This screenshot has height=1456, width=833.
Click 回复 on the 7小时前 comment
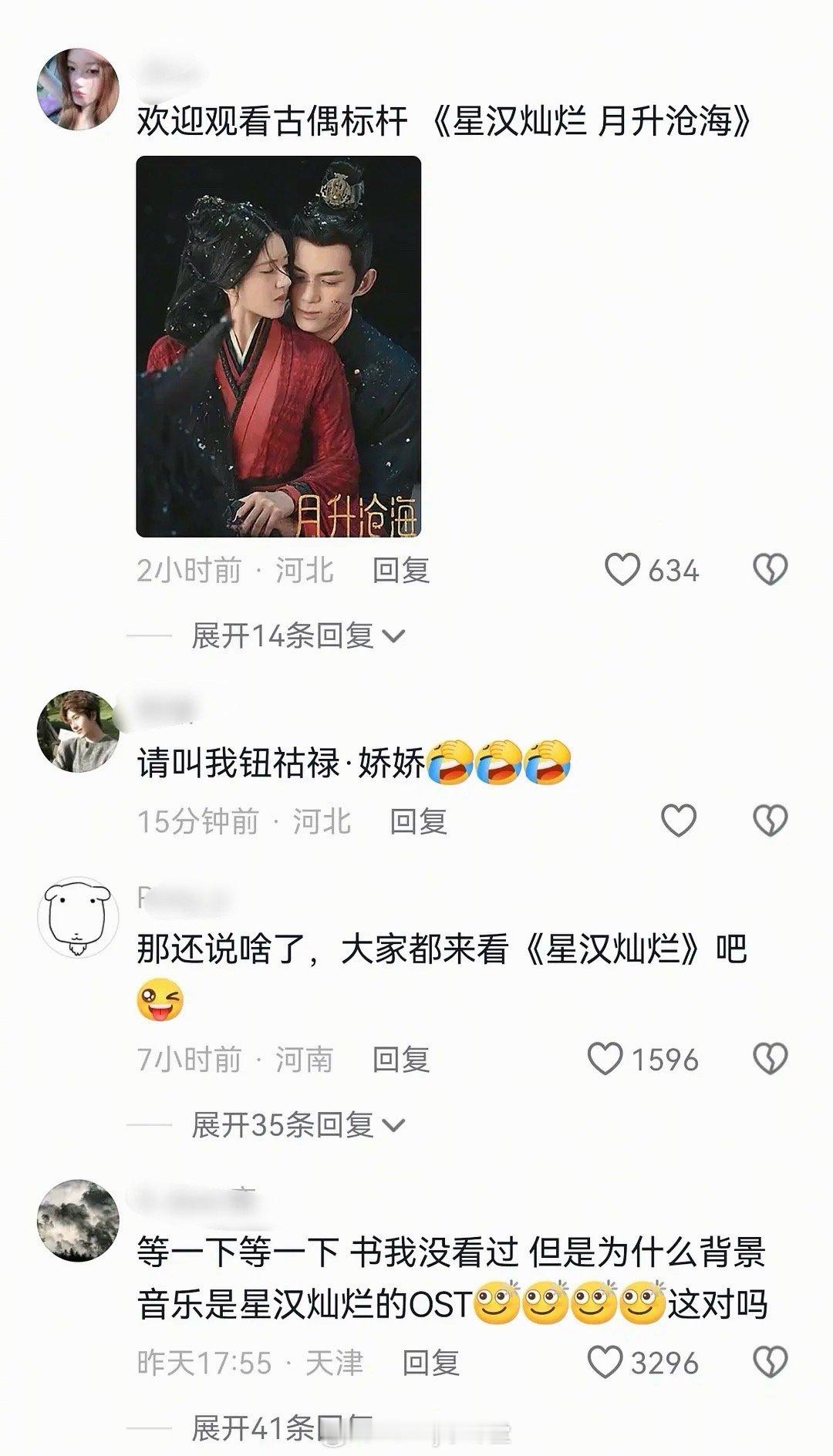(403, 1061)
